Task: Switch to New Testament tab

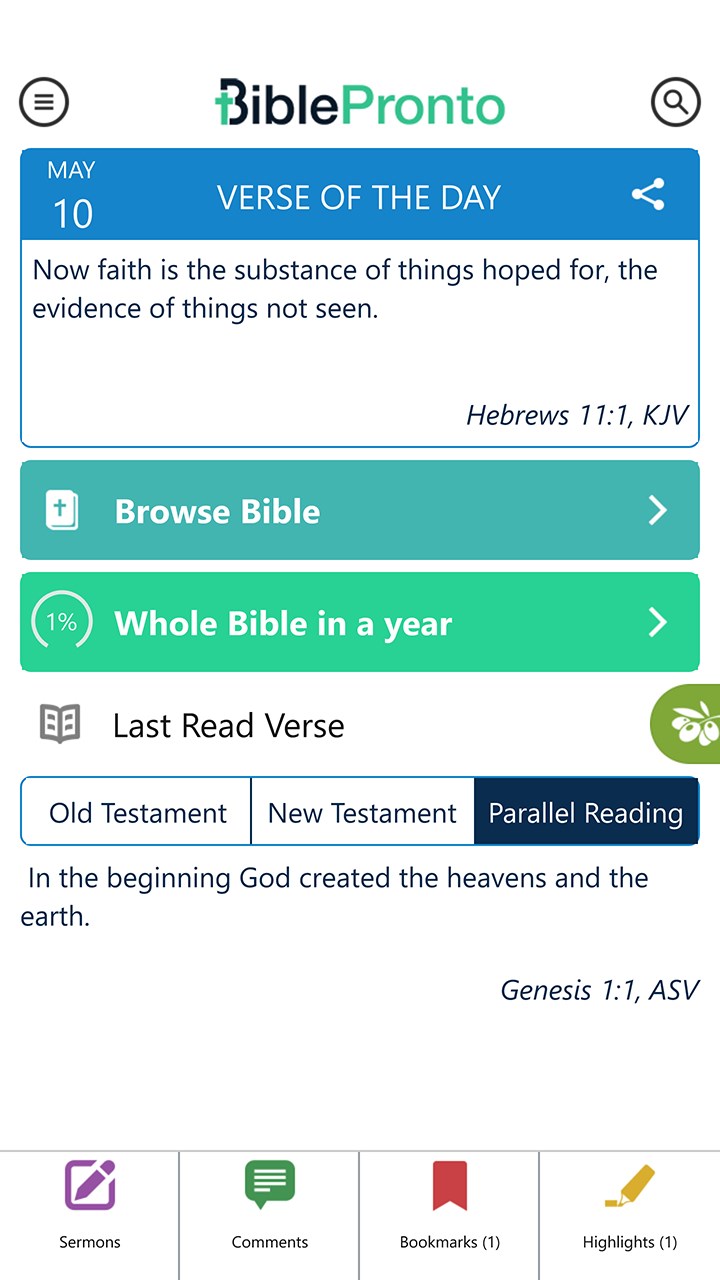Action: 362,813
